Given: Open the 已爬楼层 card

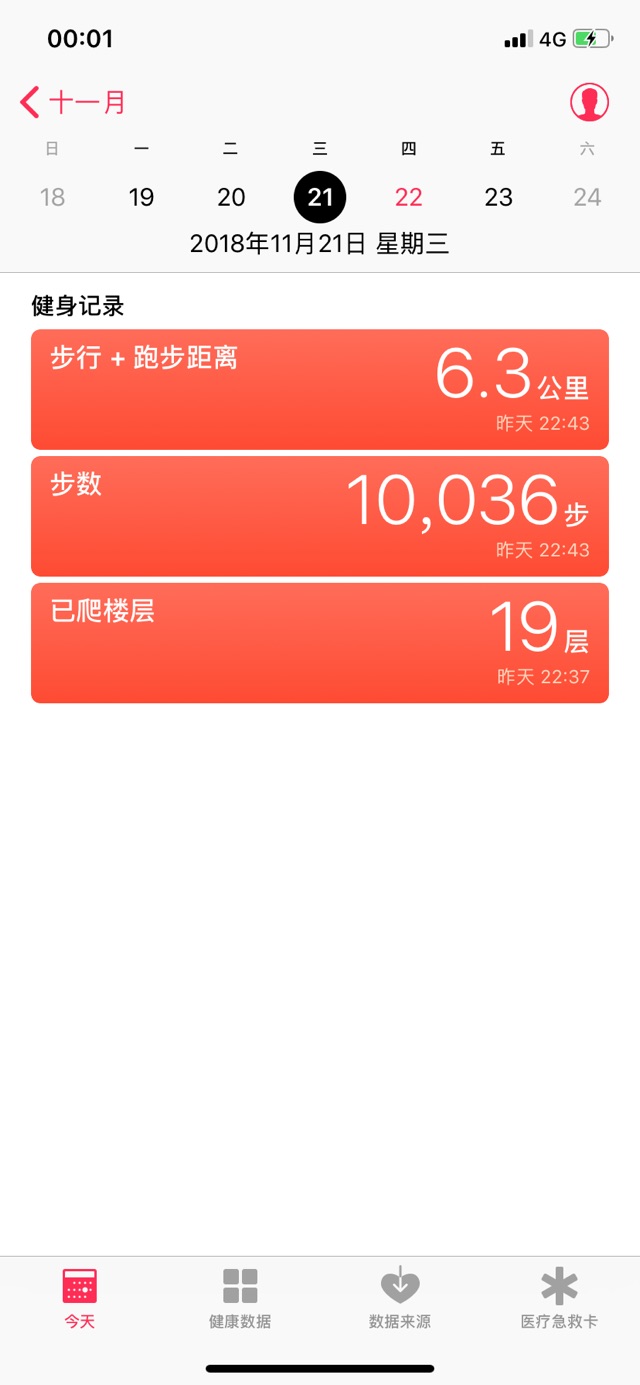Looking at the screenshot, I should coord(320,643).
